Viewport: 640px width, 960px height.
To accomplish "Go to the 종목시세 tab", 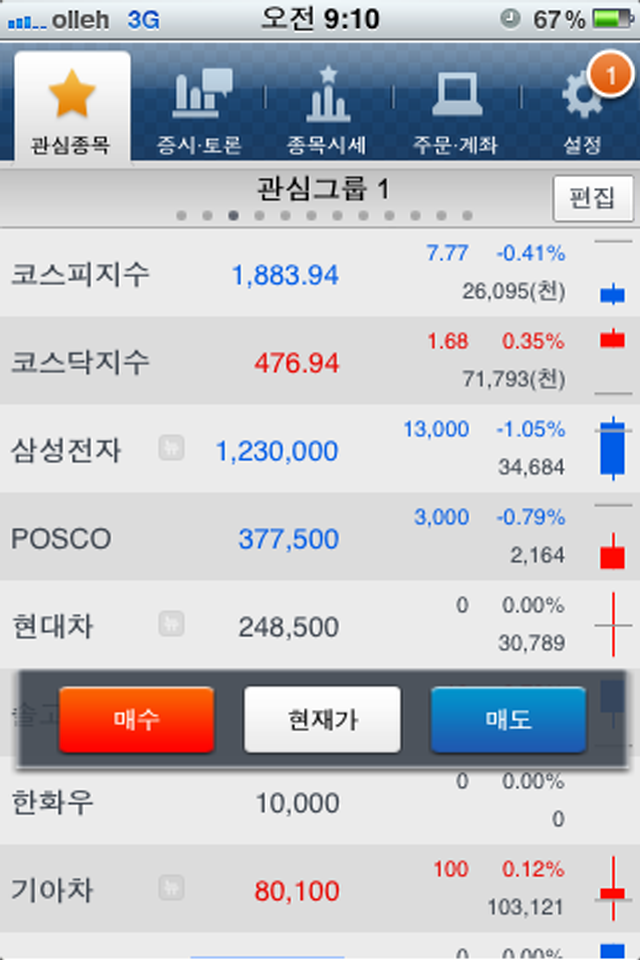I will pos(327,110).
